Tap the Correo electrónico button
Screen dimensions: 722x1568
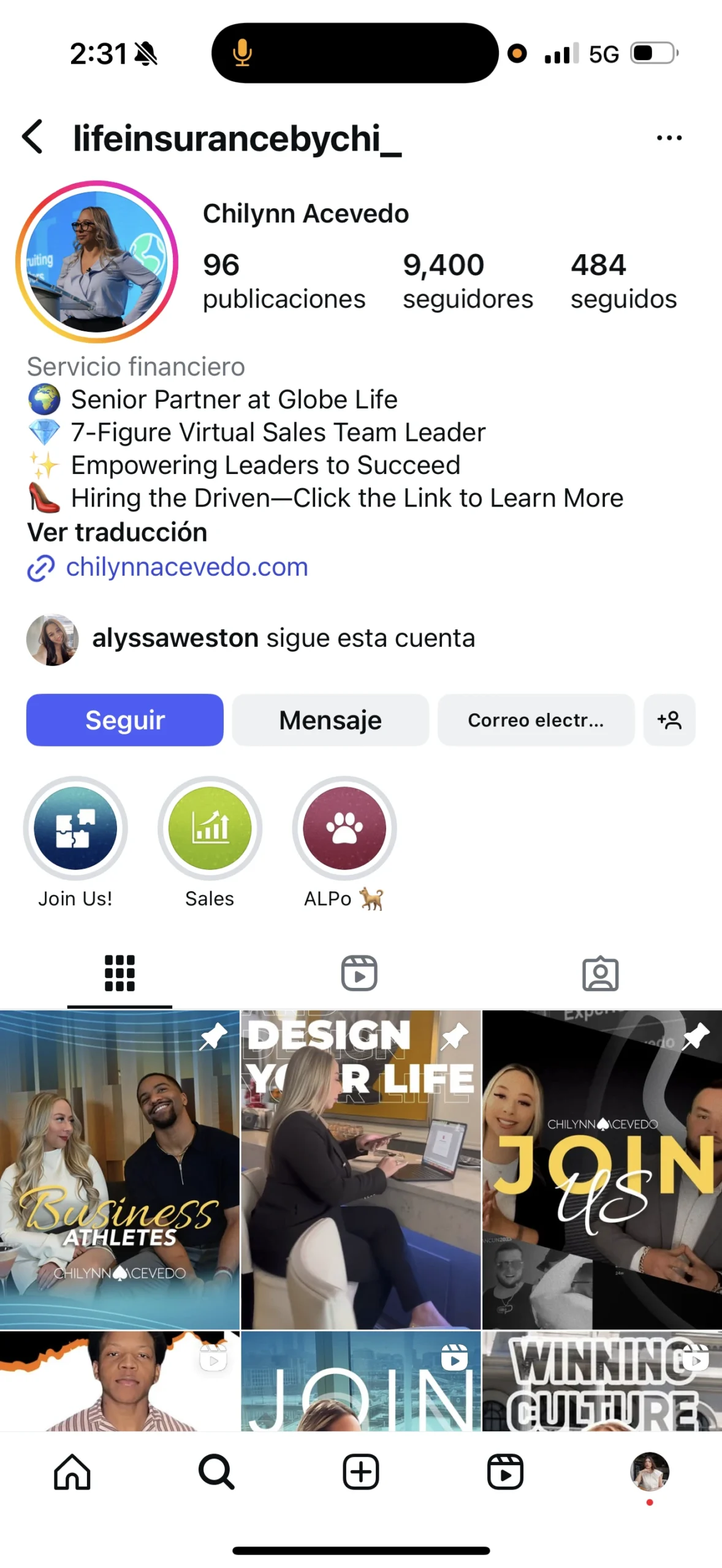point(535,720)
